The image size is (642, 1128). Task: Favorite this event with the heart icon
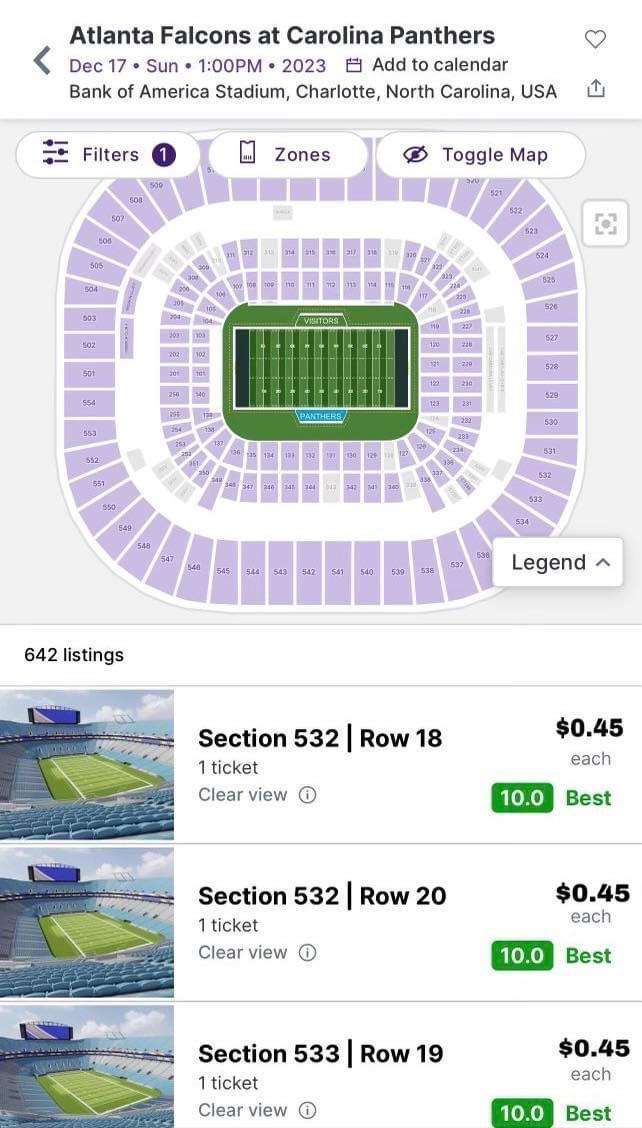(595, 39)
